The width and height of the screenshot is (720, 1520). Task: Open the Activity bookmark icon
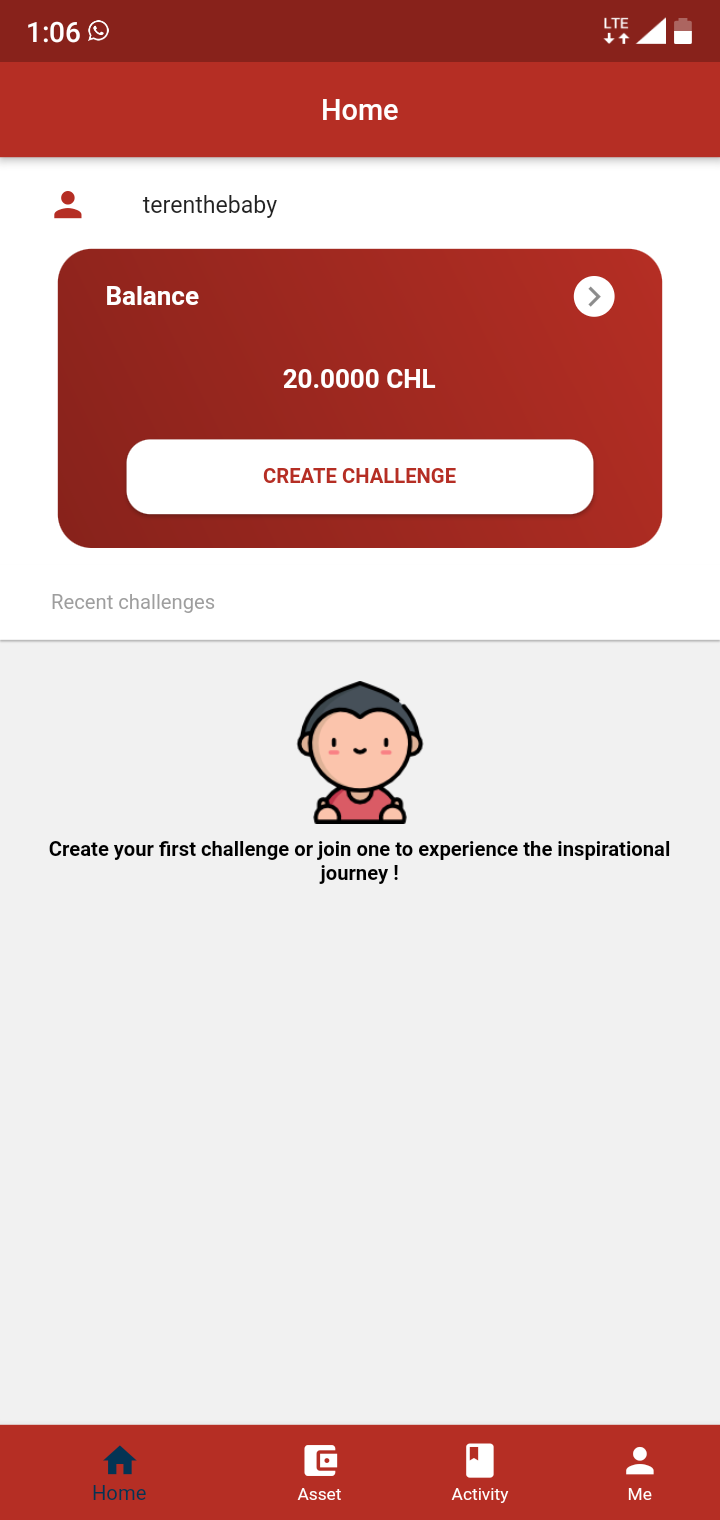pyautogui.click(x=479, y=1459)
